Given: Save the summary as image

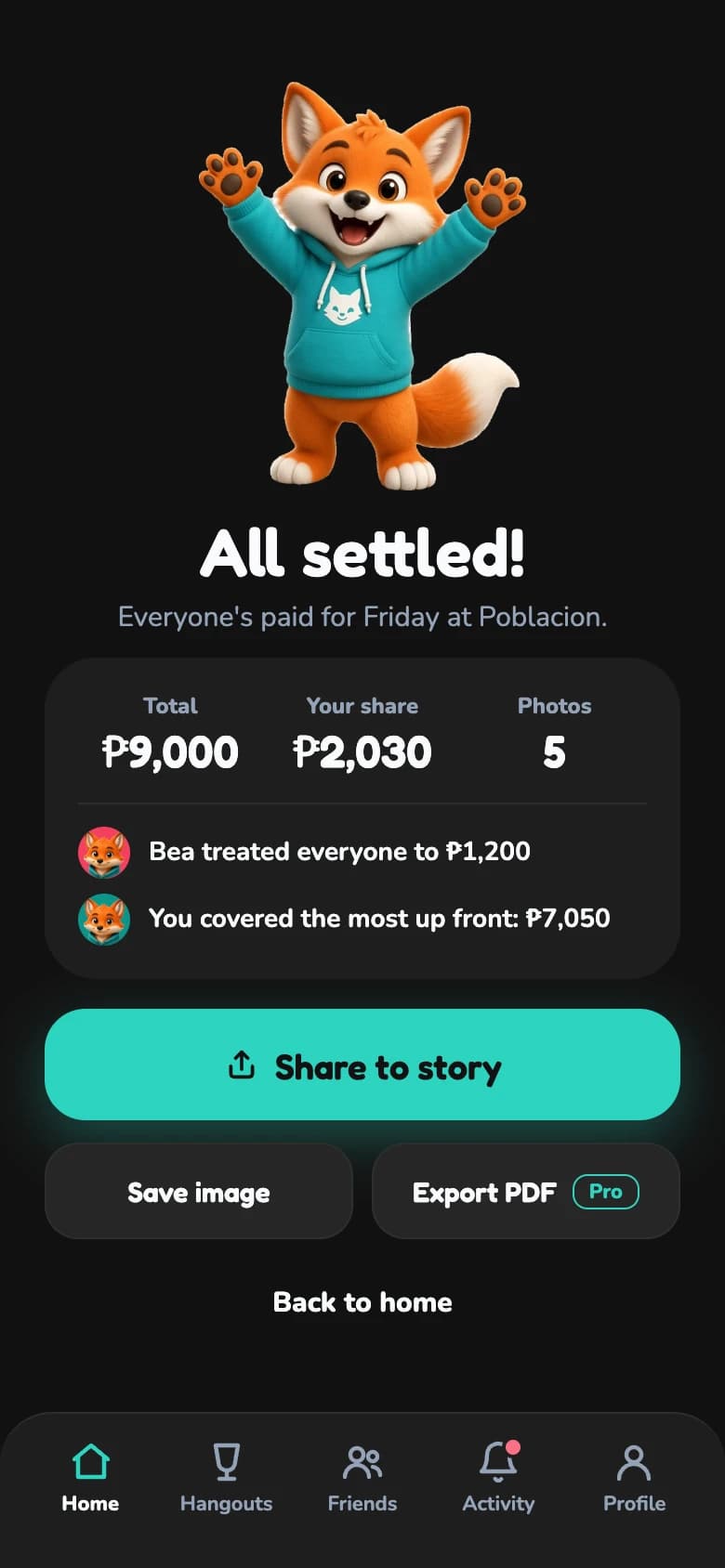Looking at the screenshot, I should pos(199,1191).
